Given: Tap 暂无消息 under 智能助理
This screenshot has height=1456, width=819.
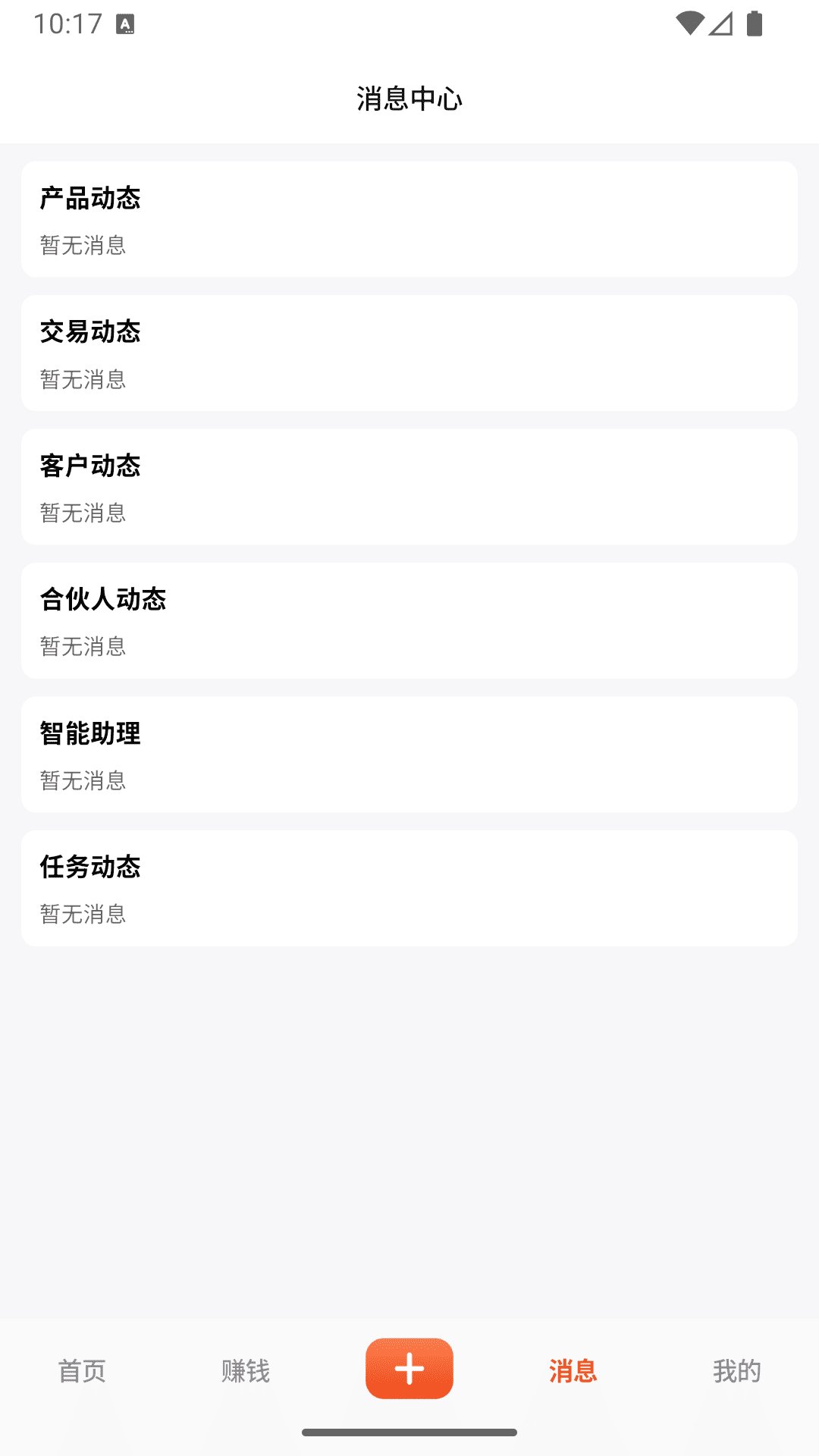Looking at the screenshot, I should (x=83, y=780).
